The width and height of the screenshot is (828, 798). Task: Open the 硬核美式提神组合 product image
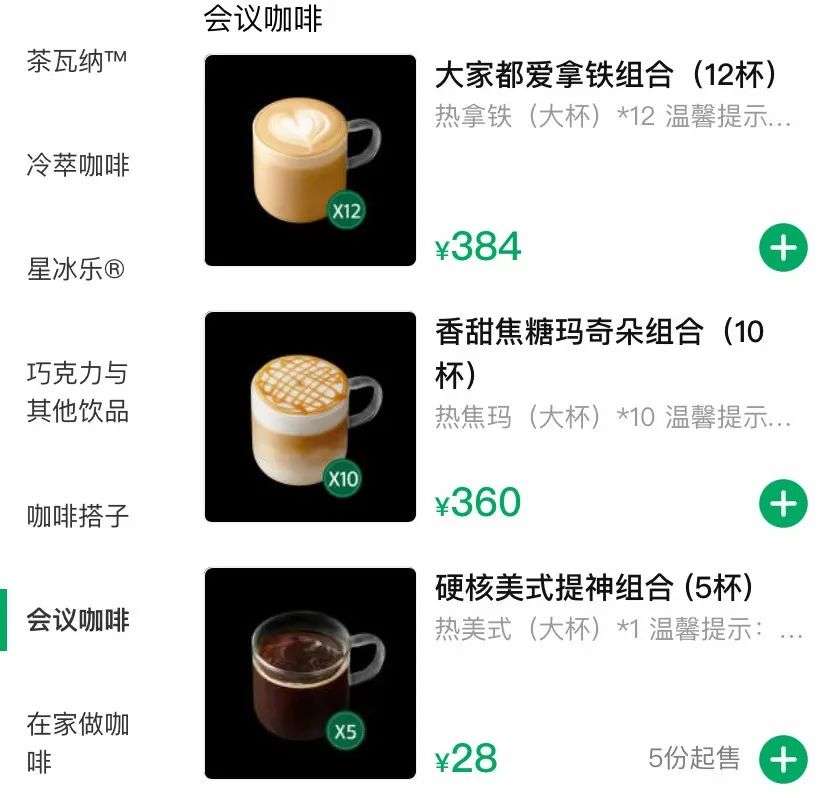click(x=310, y=673)
